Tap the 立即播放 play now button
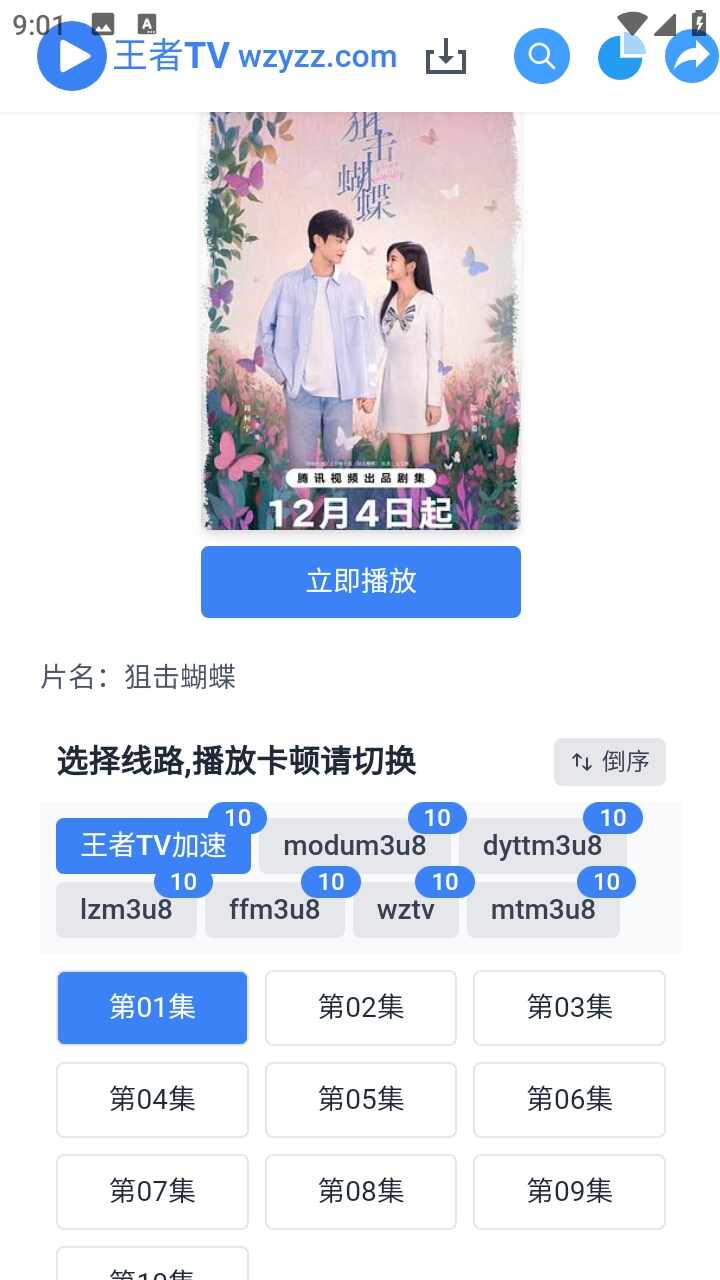This screenshot has width=720, height=1280. point(360,582)
